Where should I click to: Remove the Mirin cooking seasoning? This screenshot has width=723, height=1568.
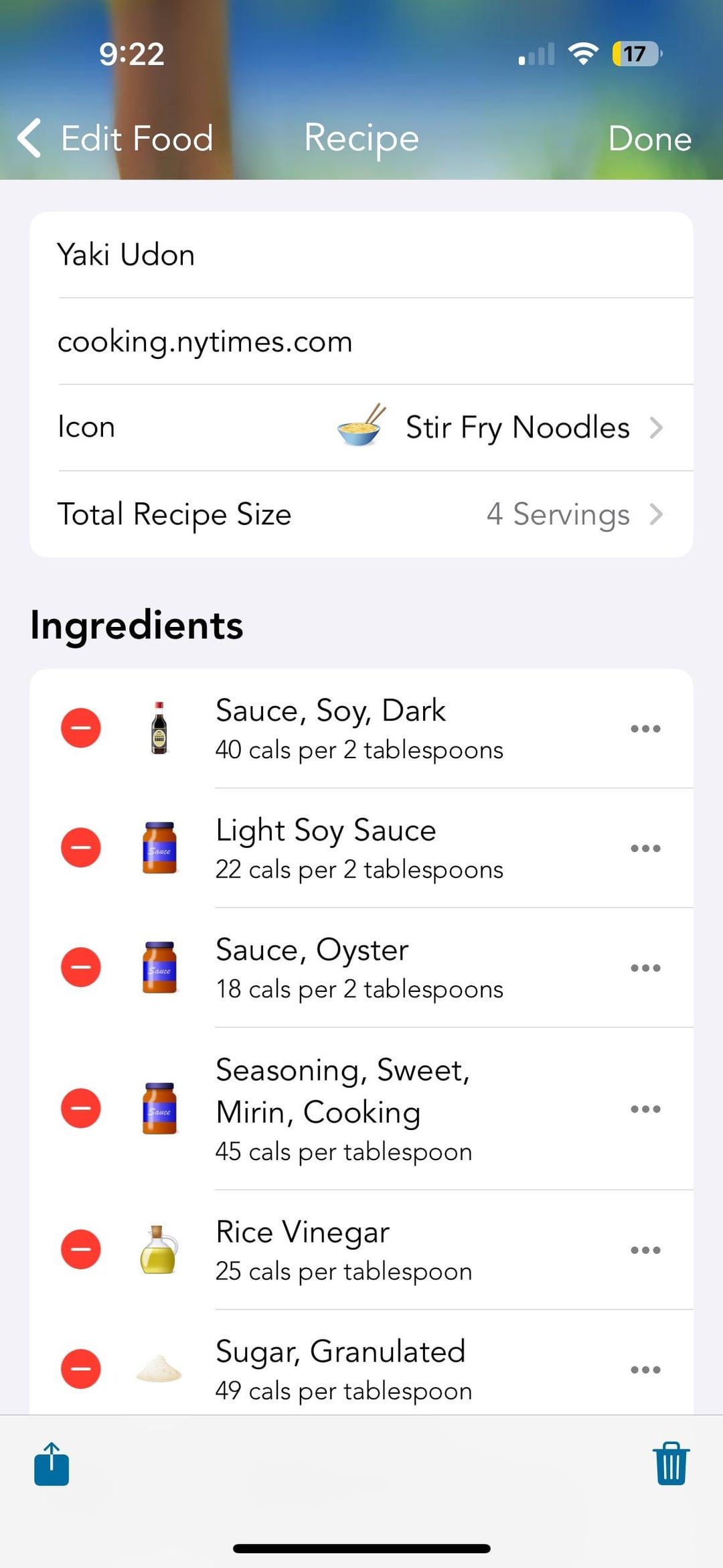tap(81, 1109)
